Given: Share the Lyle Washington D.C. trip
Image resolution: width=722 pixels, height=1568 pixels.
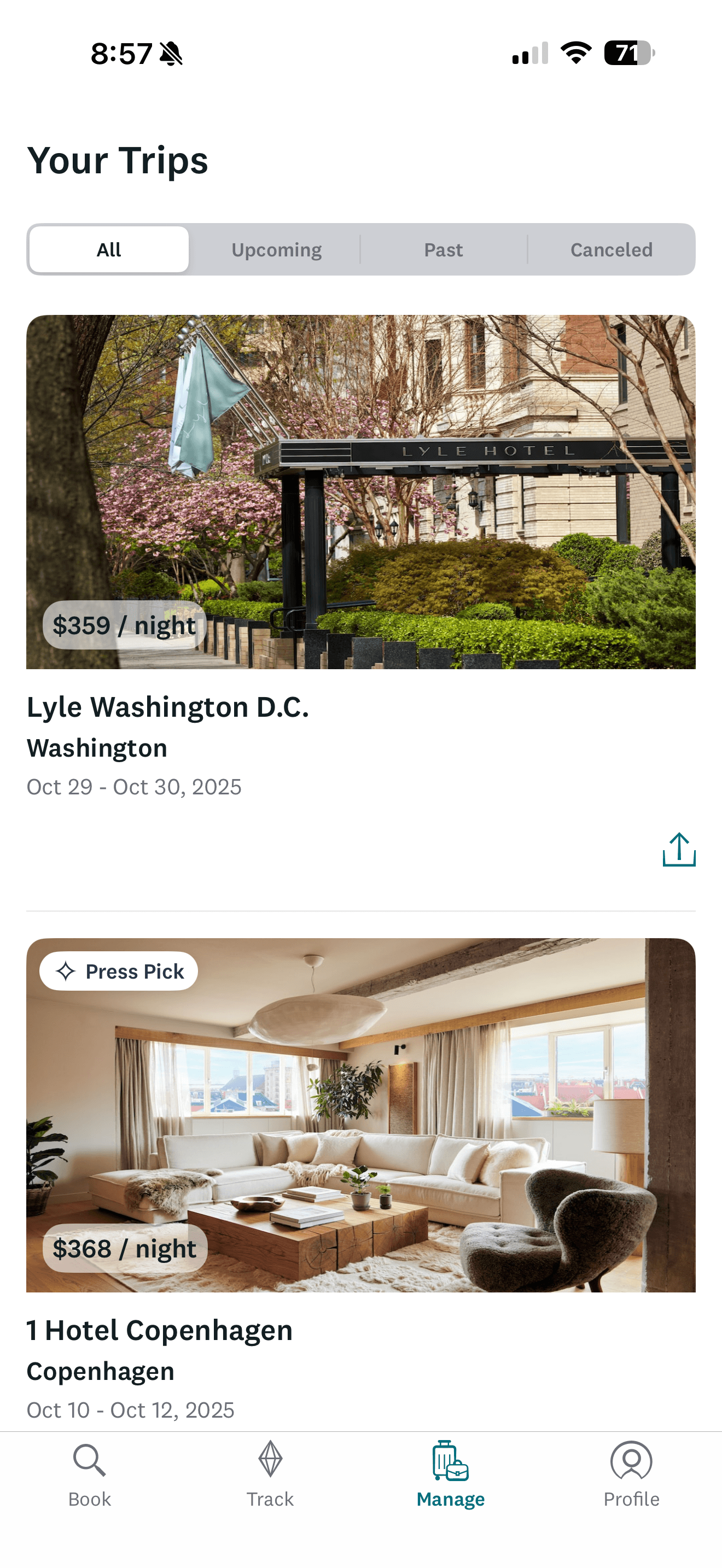Looking at the screenshot, I should tap(678, 849).
